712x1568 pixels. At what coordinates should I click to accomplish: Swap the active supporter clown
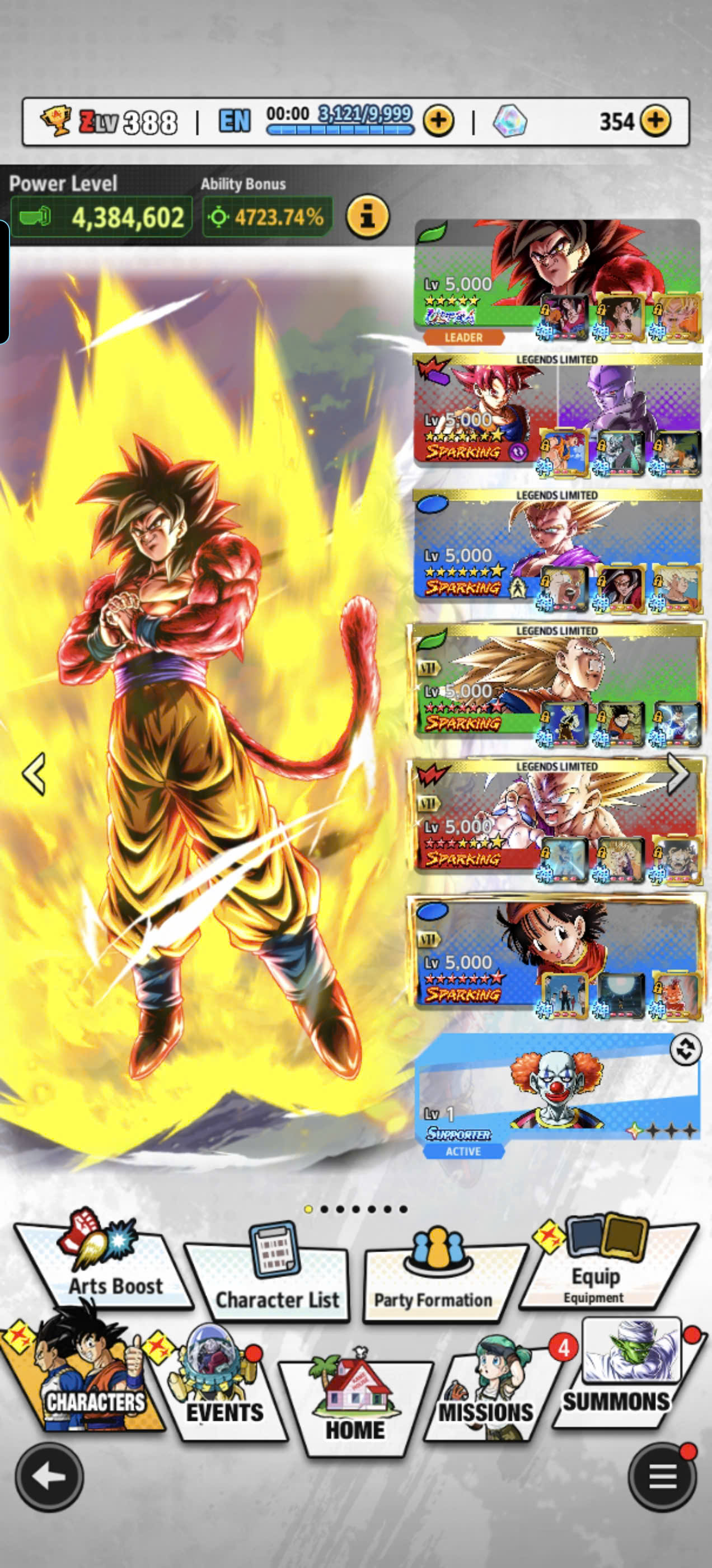point(685,1049)
